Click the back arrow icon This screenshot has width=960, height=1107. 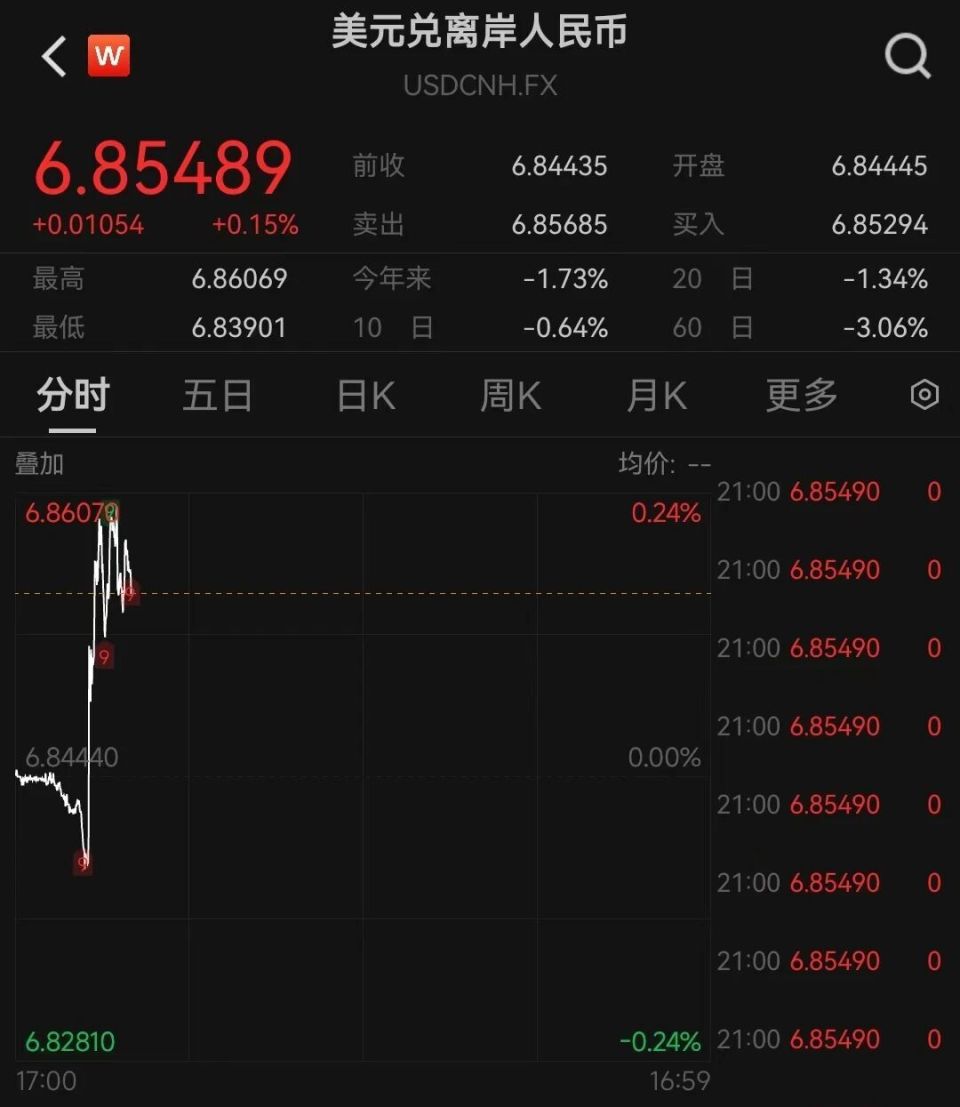tap(52, 56)
